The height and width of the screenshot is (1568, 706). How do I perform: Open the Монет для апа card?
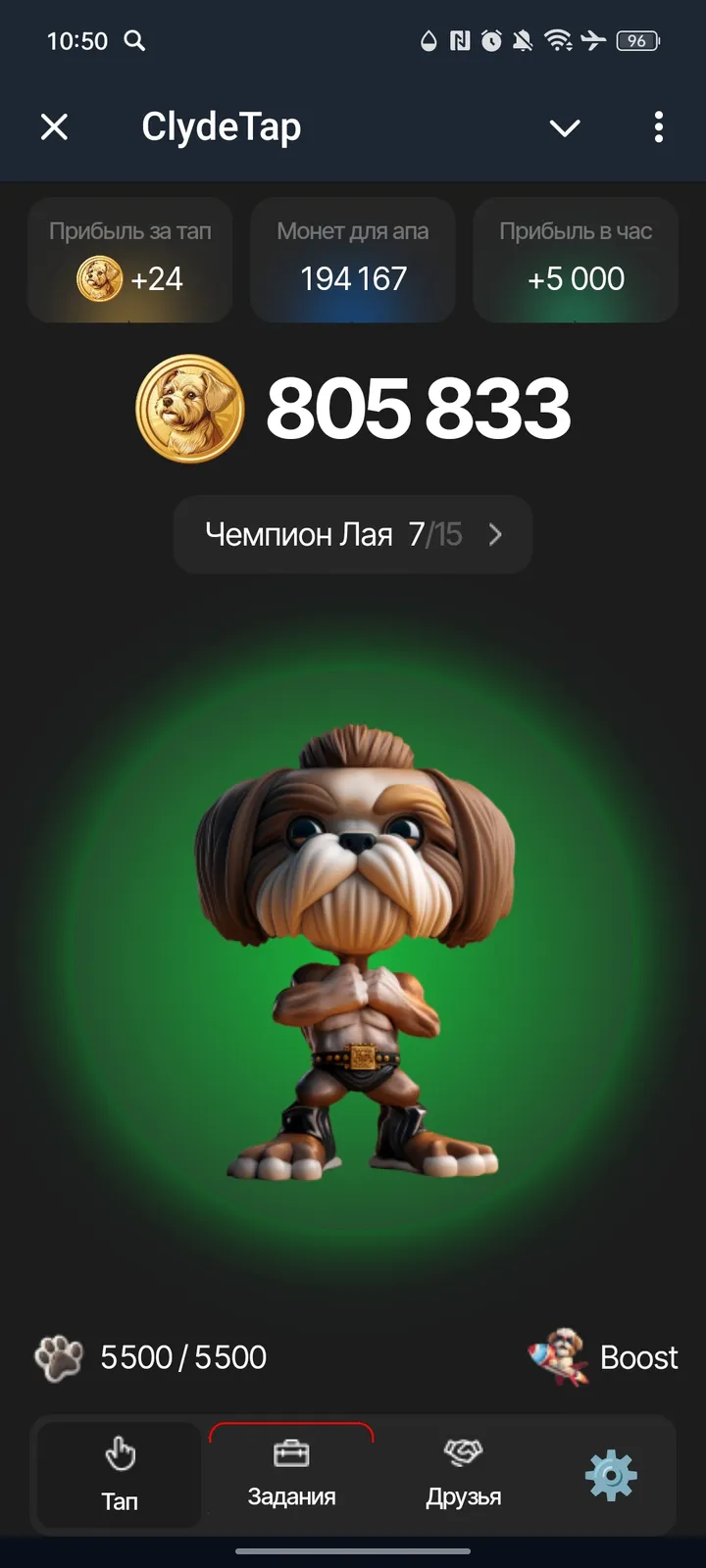353,261
